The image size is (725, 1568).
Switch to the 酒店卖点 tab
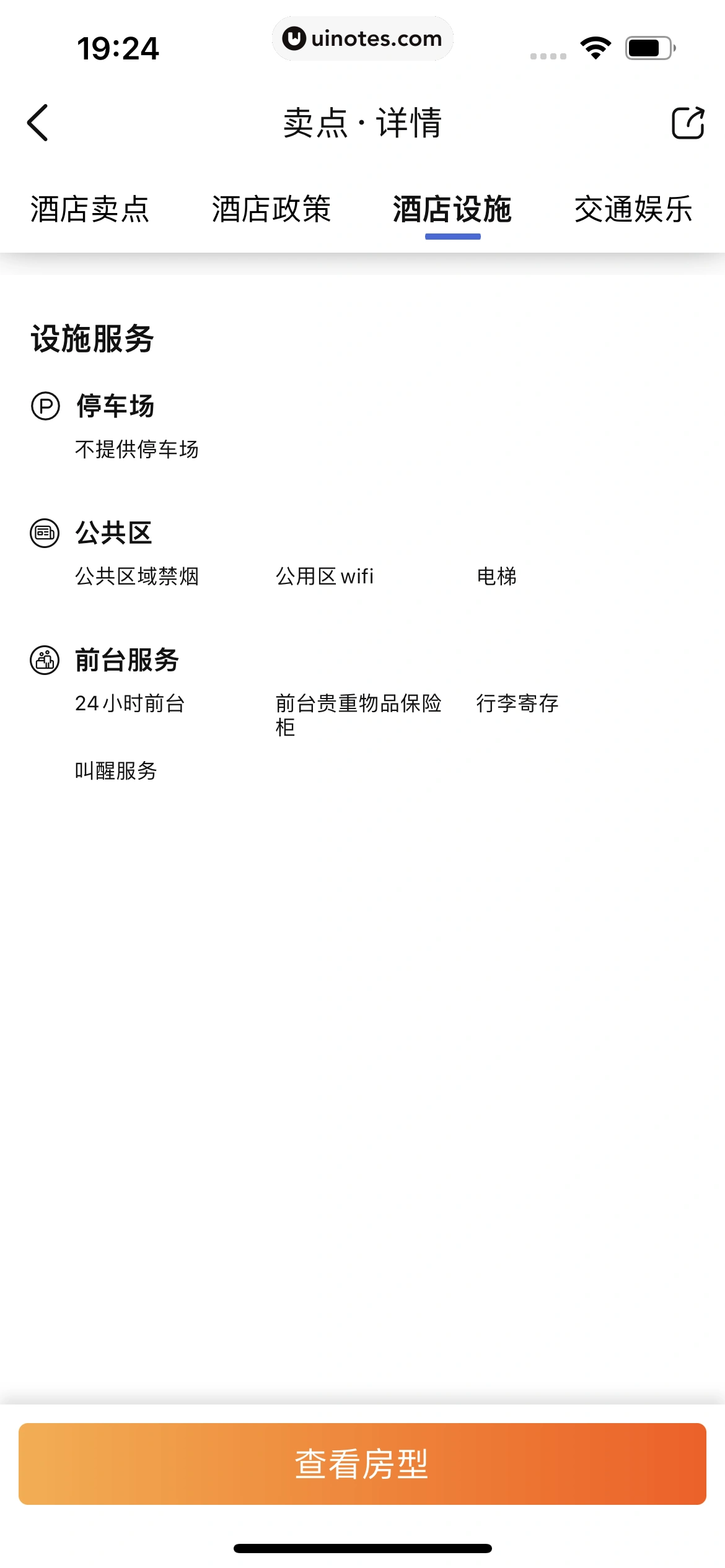[x=90, y=209]
